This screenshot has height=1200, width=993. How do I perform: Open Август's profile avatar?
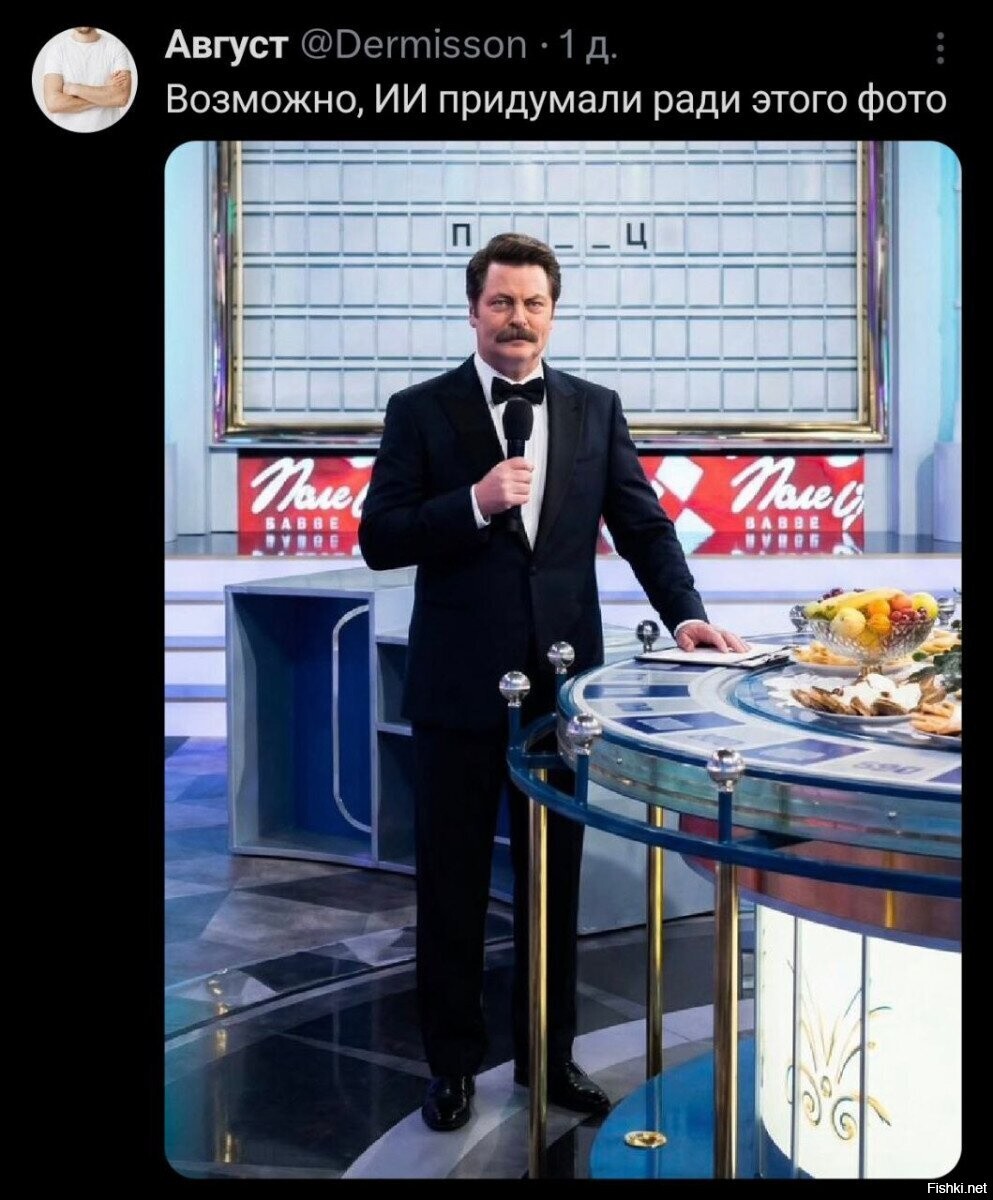84,79
